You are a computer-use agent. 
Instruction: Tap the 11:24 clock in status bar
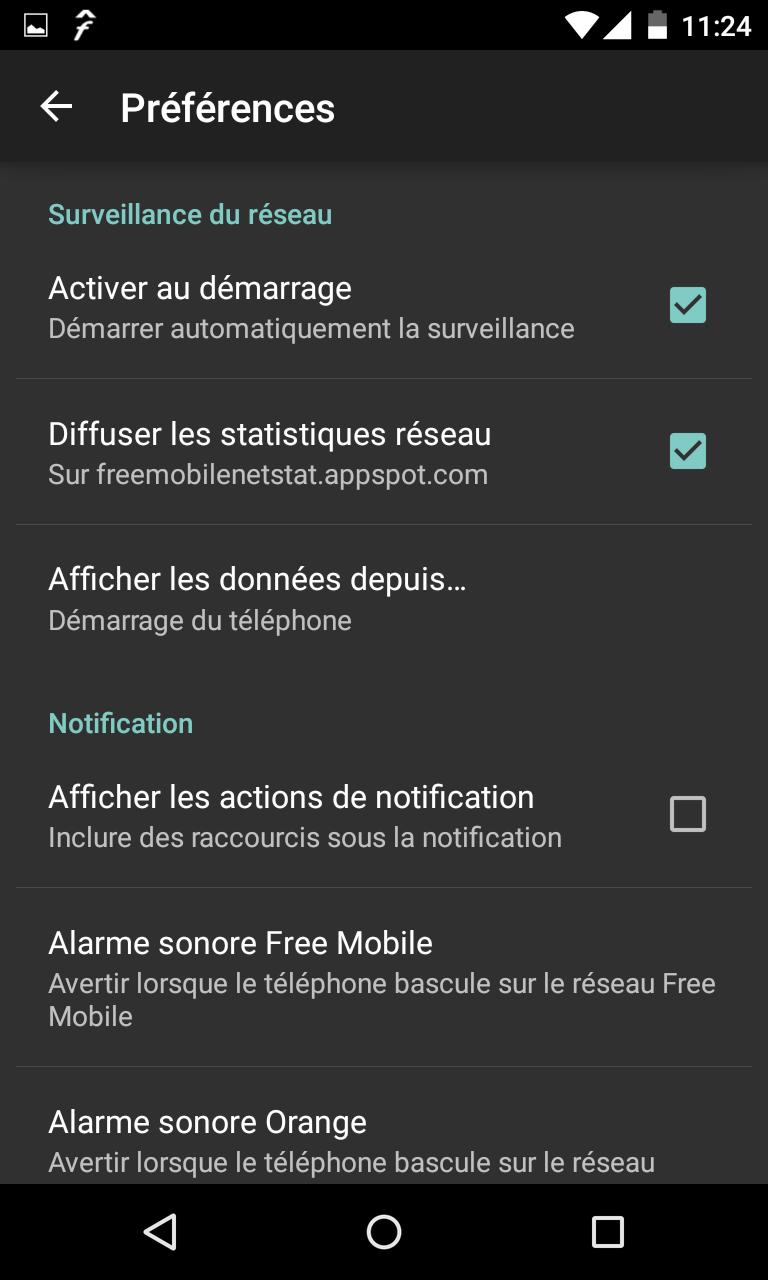coord(716,25)
